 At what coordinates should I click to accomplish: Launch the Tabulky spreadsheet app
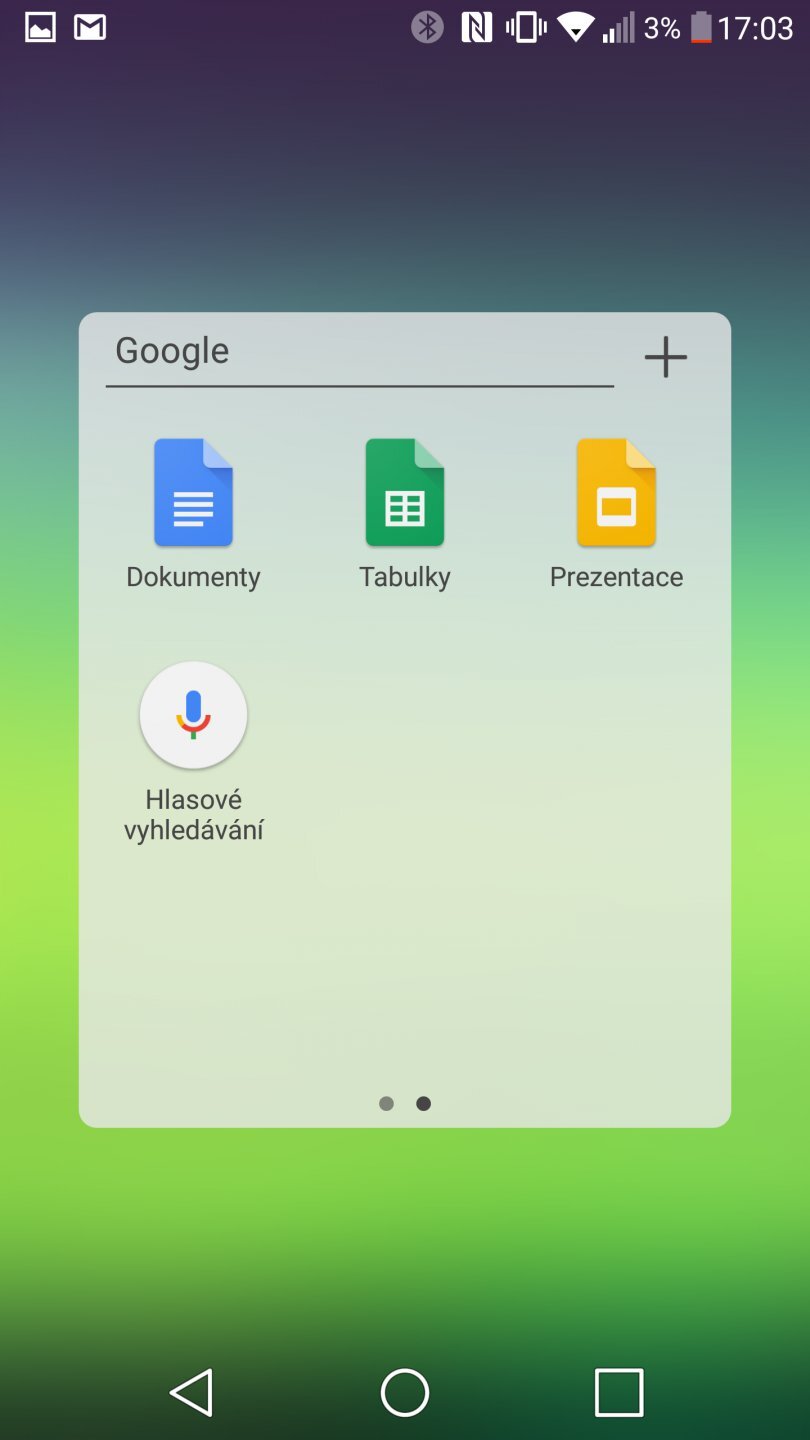tap(405, 493)
